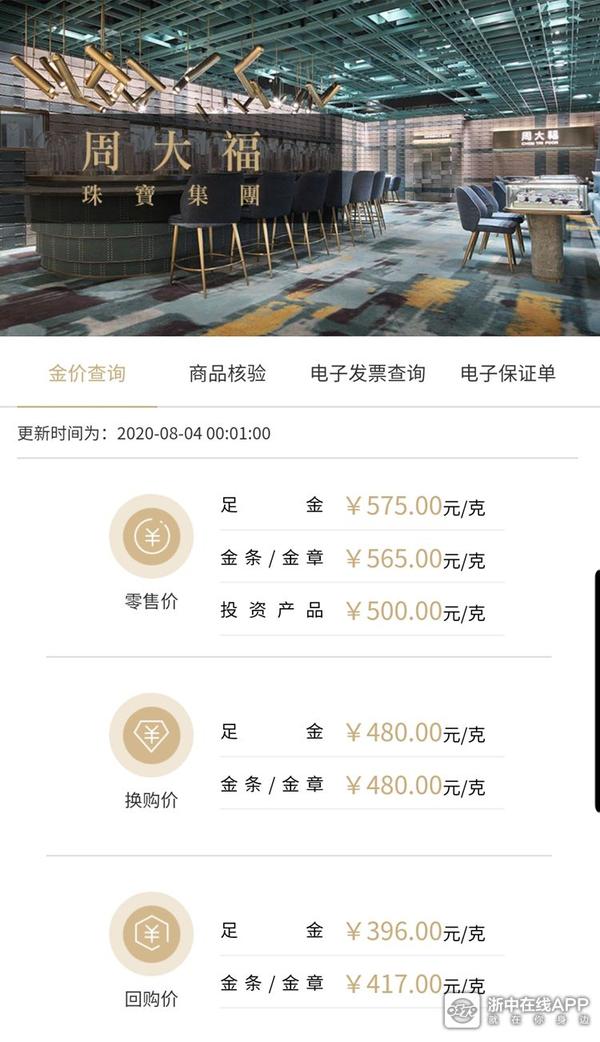Switch to the 商品核验 tab
This screenshot has height=1042, width=600.
coord(228,374)
